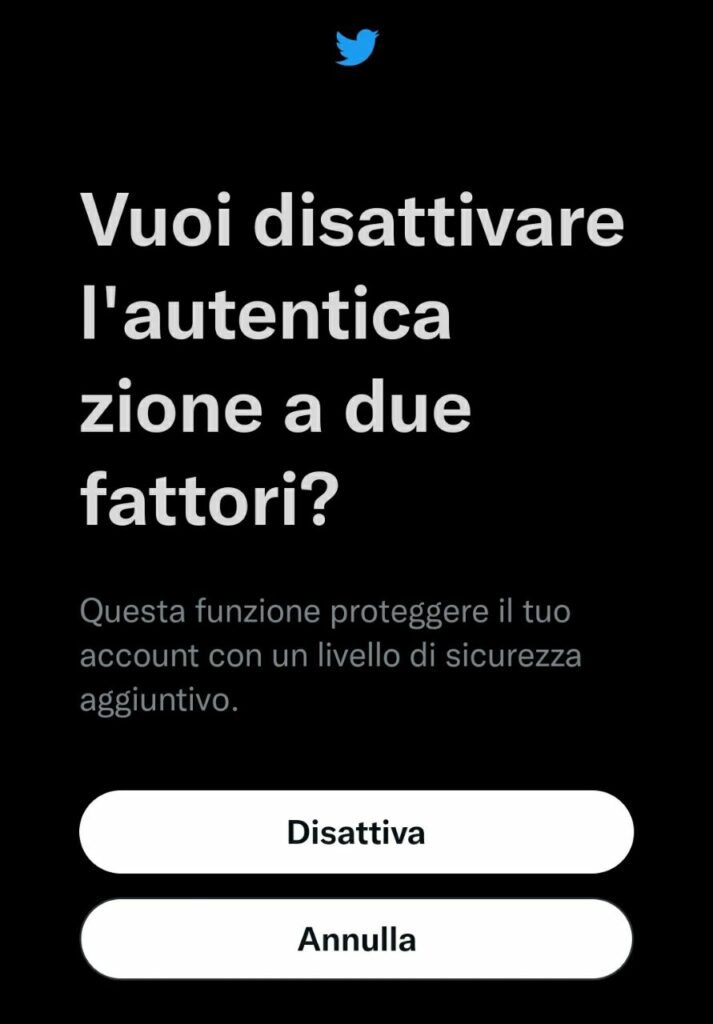Image resolution: width=713 pixels, height=1024 pixels.
Task: Tap Disattiva to disable two-factor authentication
Action: point(356,832)
